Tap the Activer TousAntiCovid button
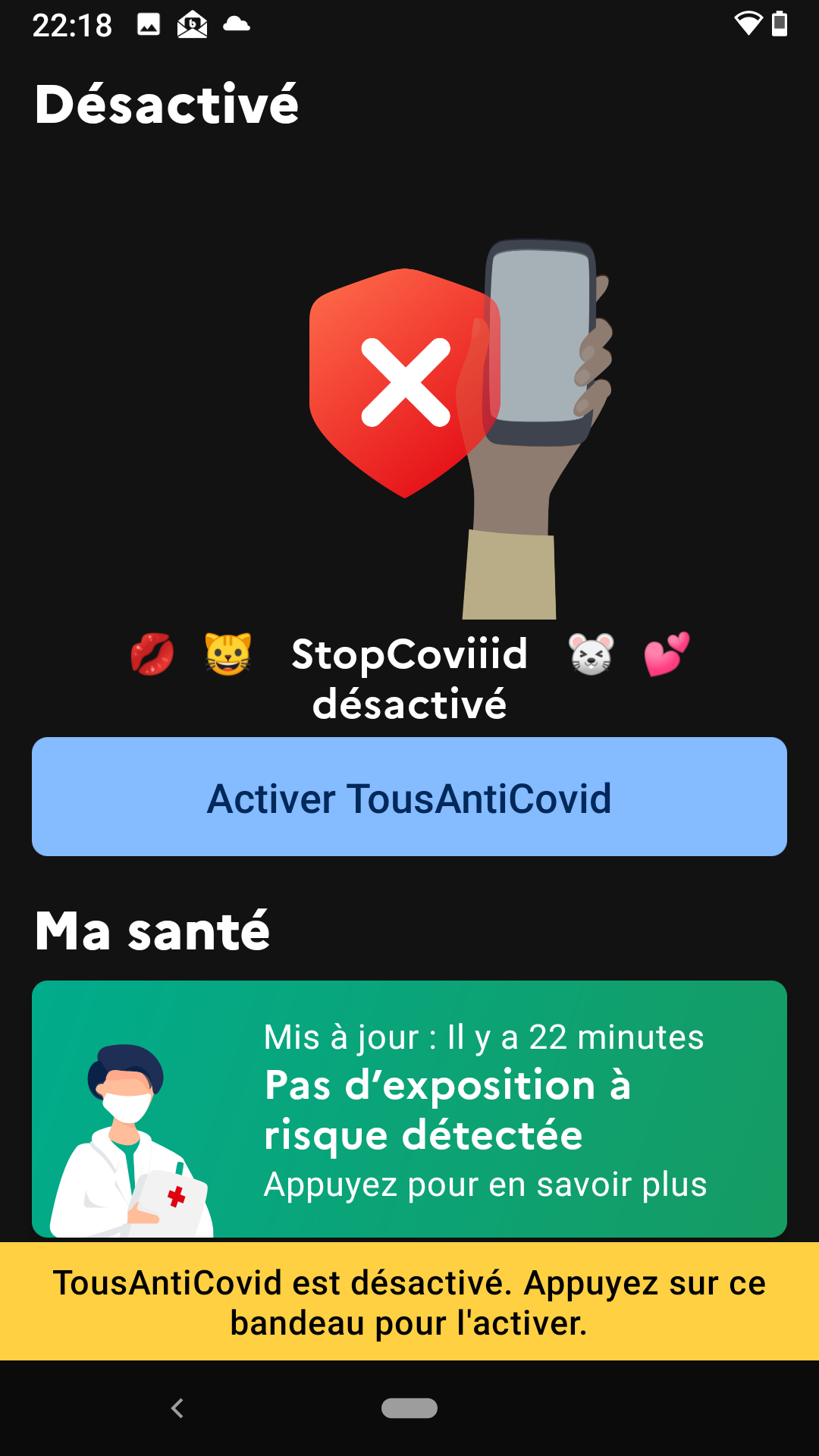 pos(409,797)
